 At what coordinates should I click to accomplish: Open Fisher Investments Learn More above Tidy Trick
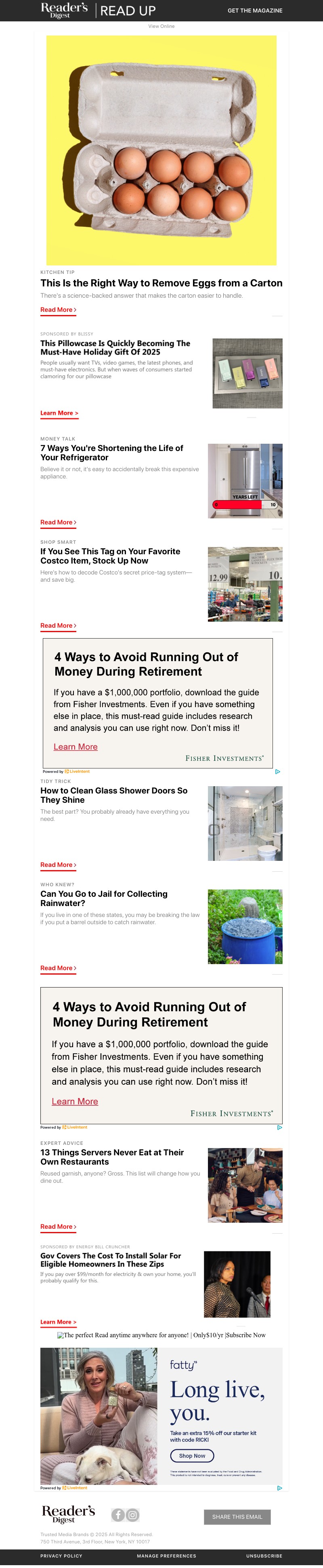[x=76, y=747]
